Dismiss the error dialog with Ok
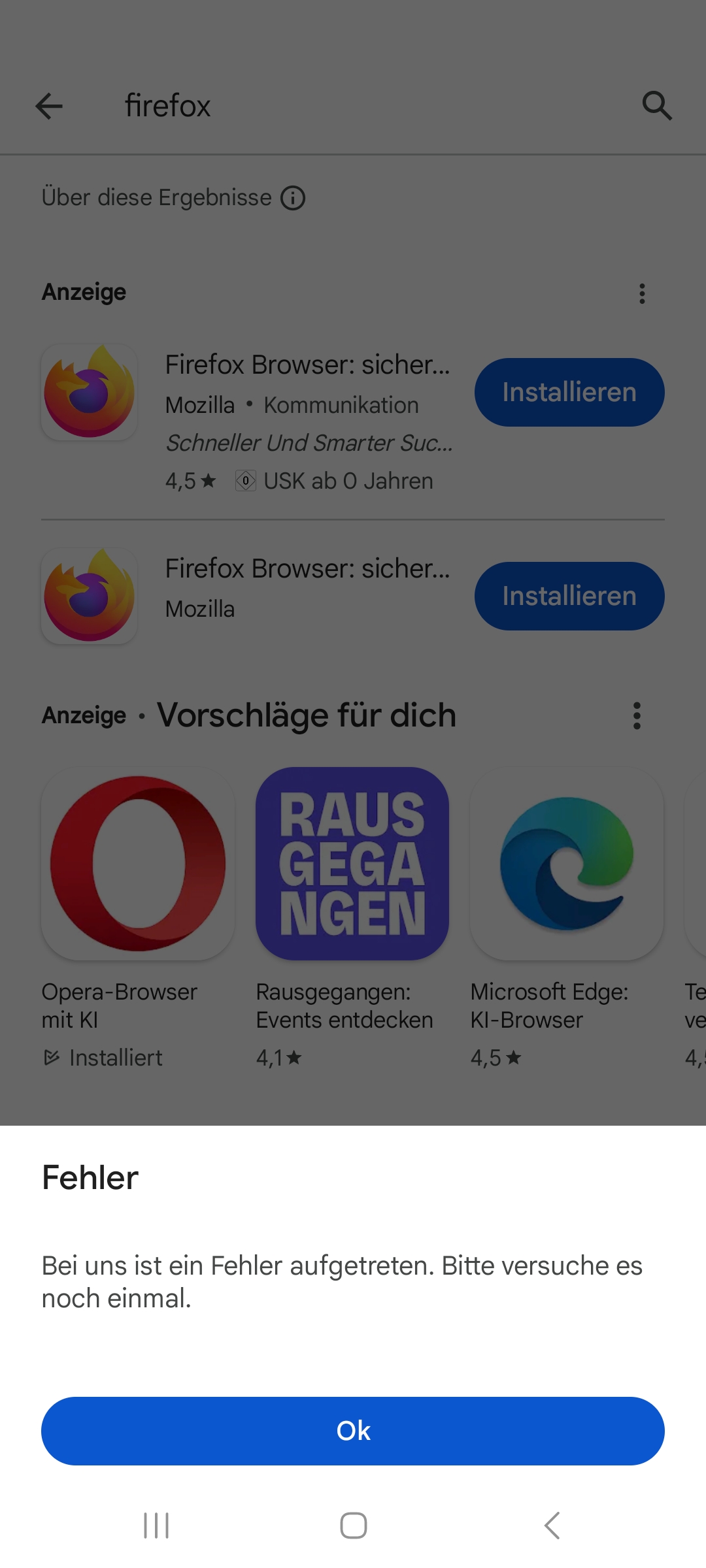The height and width of the screenshot is (1568, 706). coord(353,1431)
